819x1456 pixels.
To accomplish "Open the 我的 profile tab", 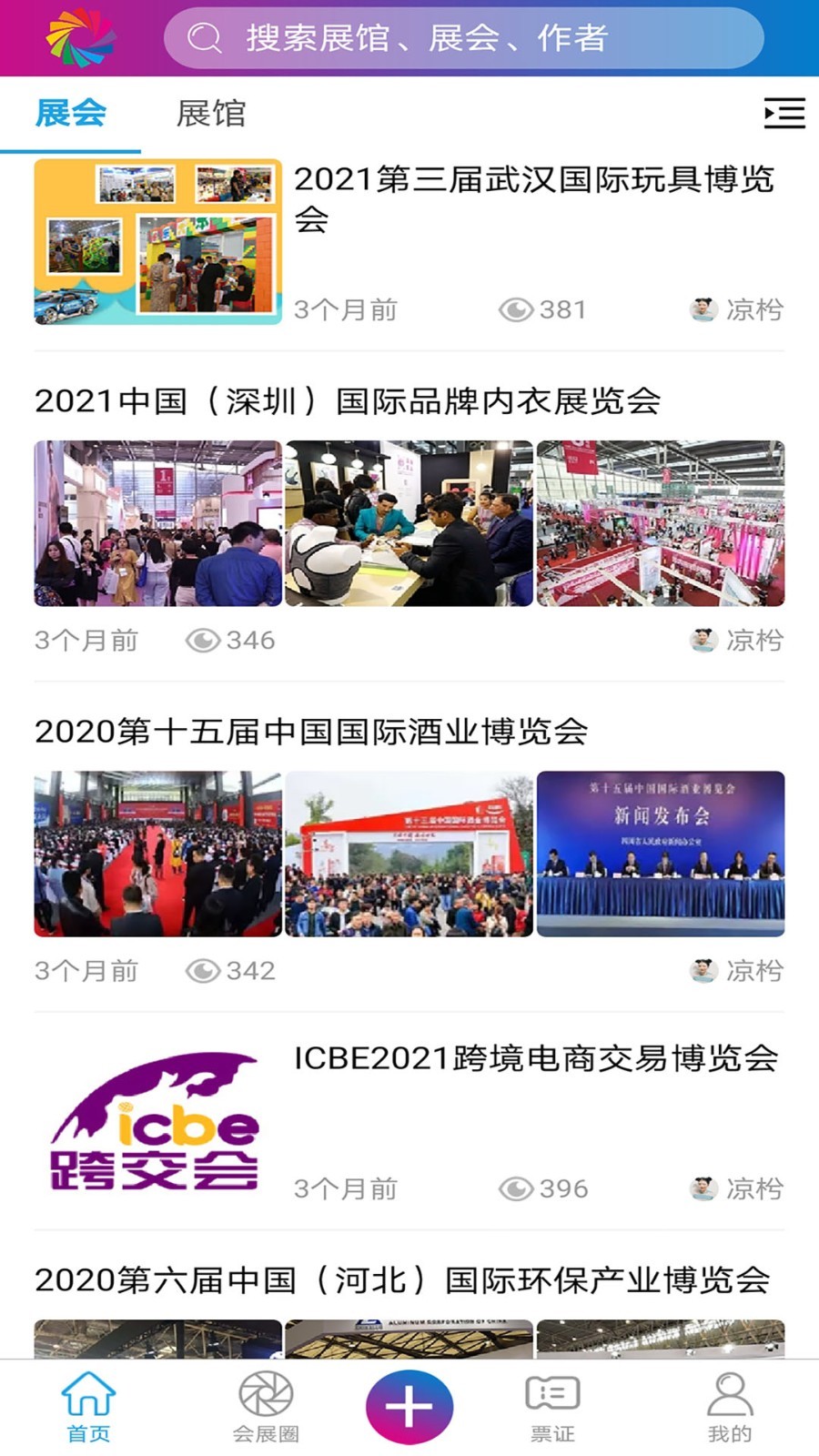I will tap(730, 1407).
